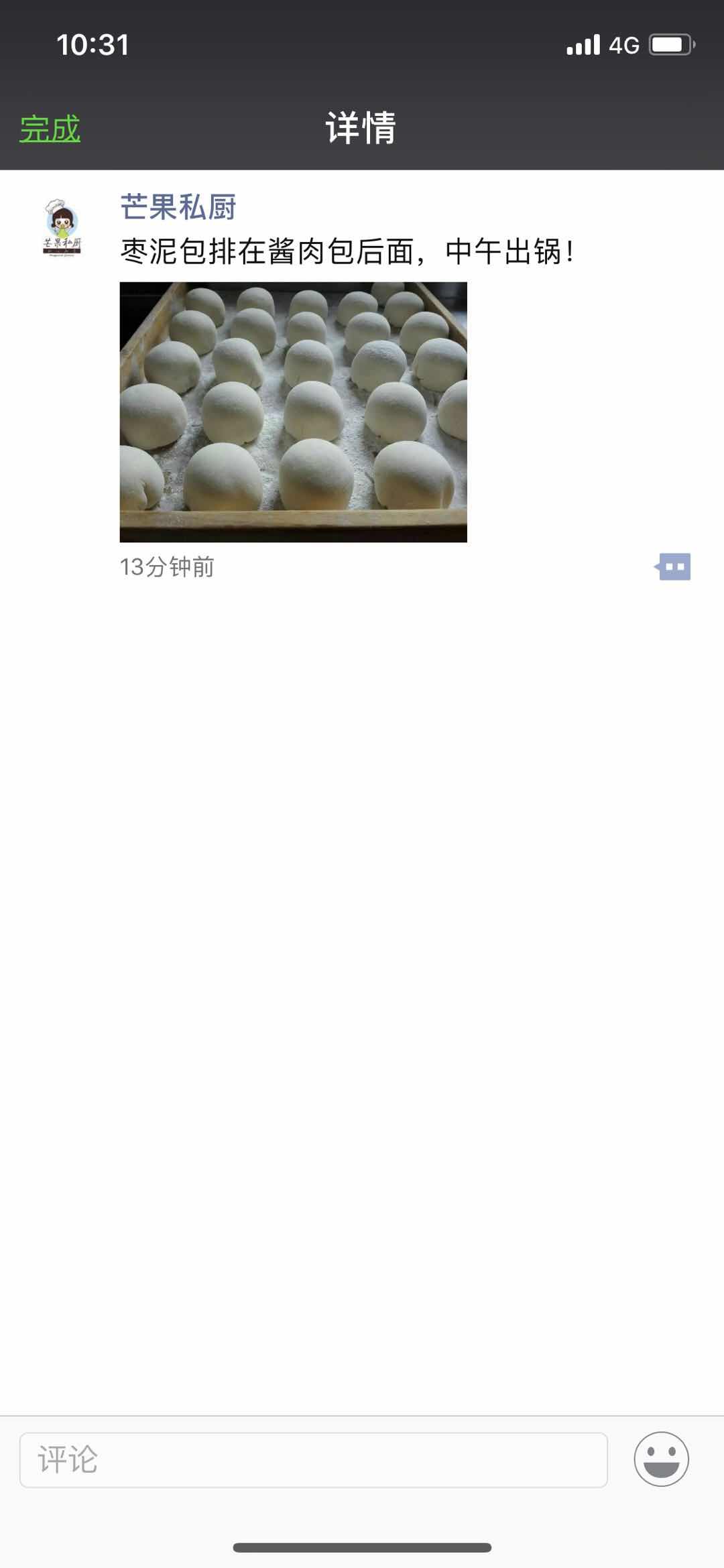
Task: Tap 完成 to close the detail page
Action: click(x=50, y=129)
